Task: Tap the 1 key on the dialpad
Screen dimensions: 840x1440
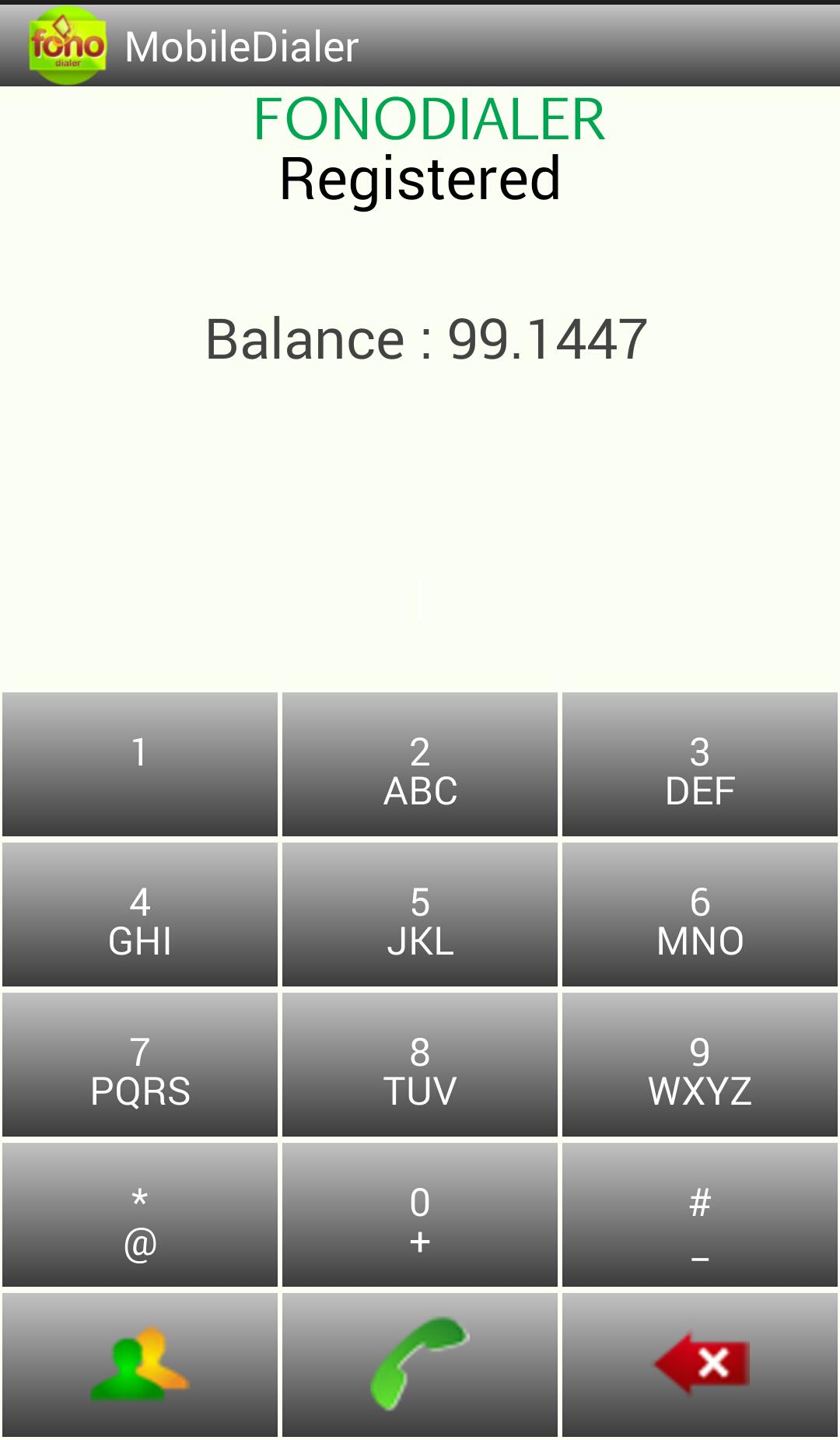Action: [140, 764]
